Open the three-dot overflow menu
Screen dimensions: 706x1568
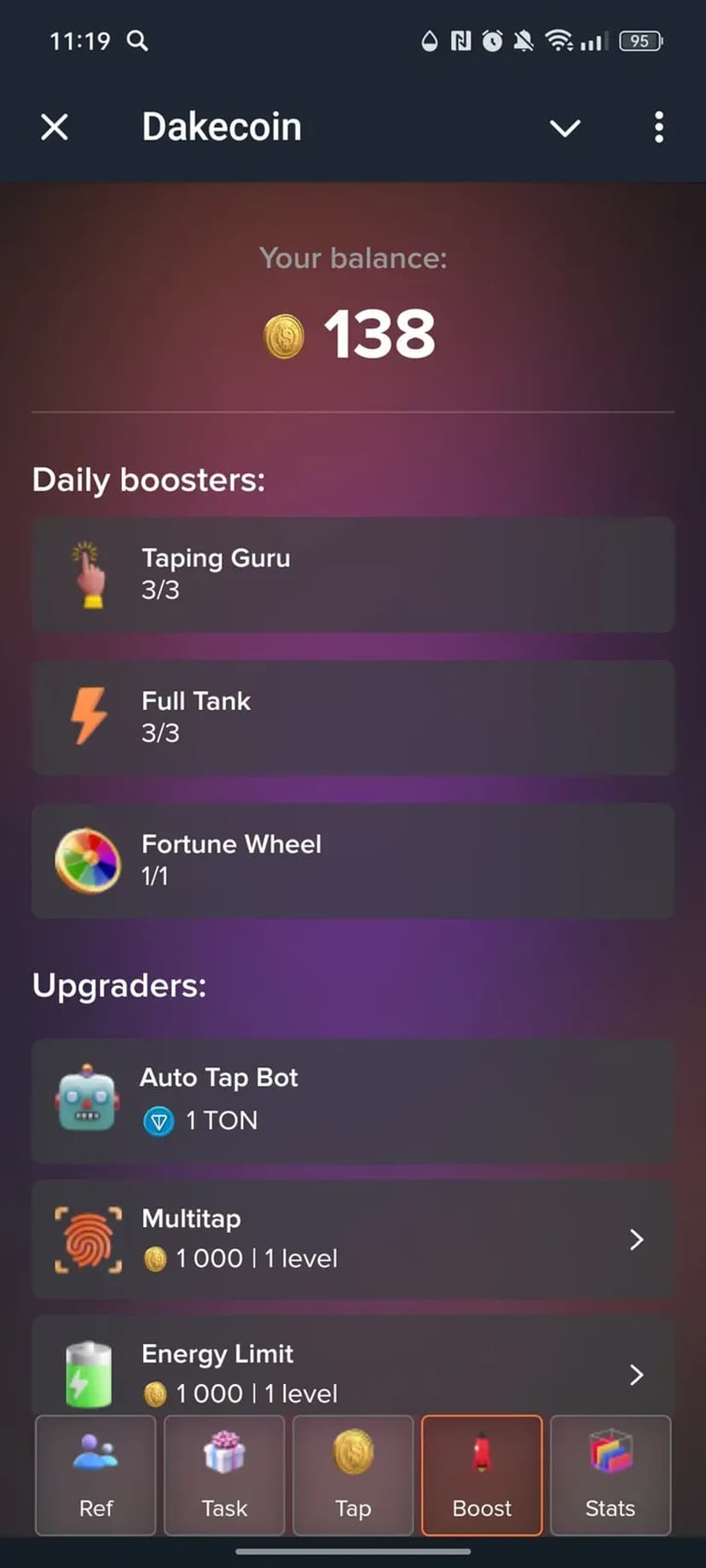point(658,128)
